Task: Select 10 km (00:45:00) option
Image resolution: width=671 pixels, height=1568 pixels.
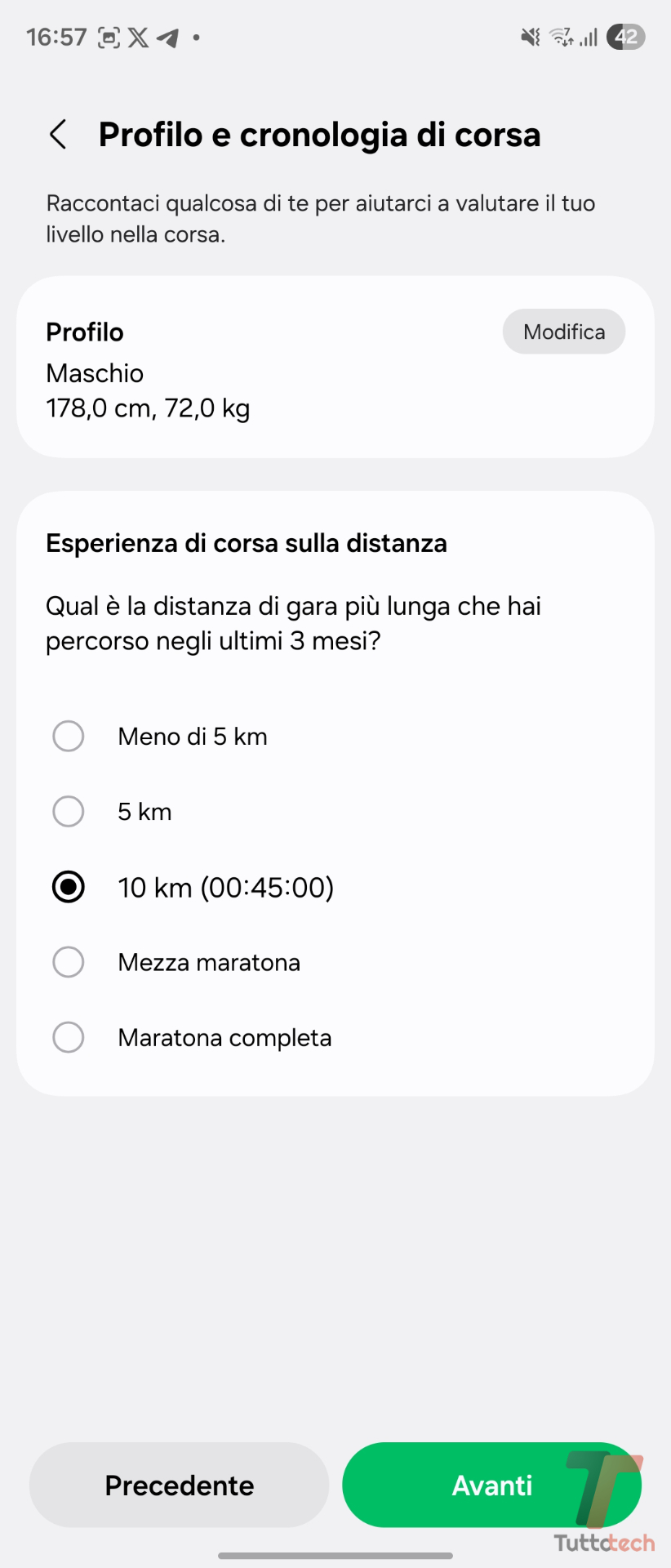Action: click(x=69, y=887)
